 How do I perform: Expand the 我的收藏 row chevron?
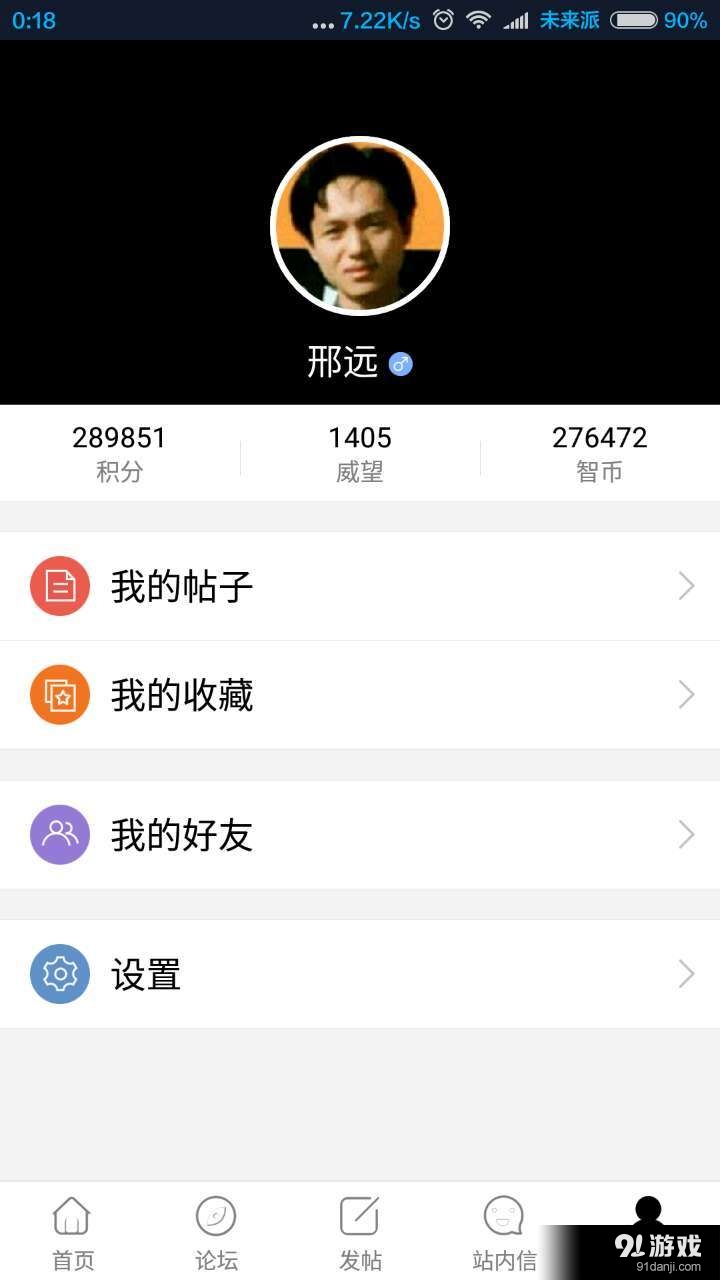686,694
